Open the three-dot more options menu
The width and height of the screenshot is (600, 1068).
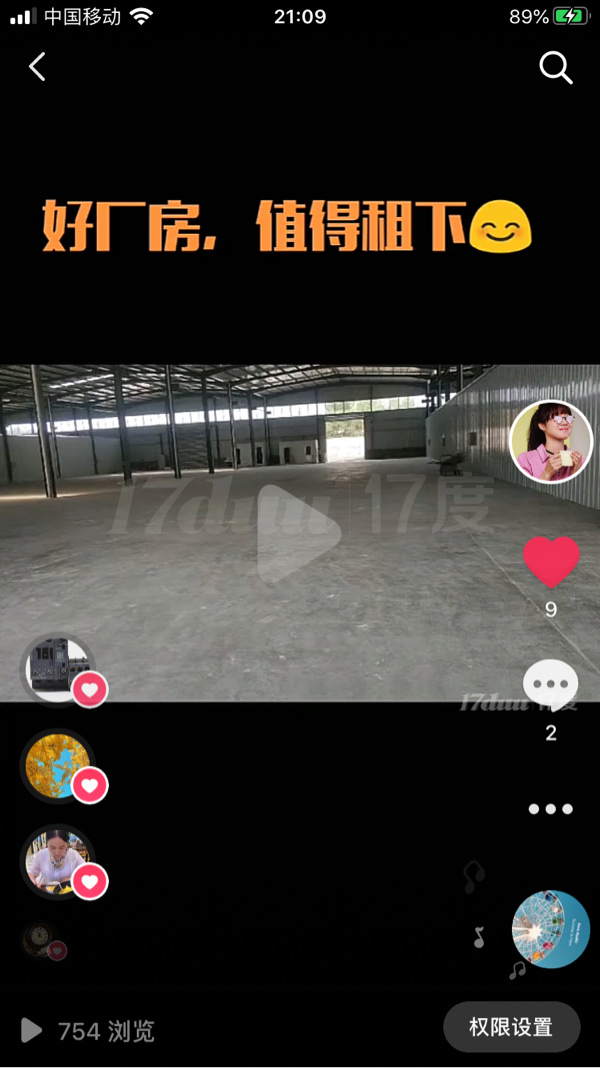551,809
